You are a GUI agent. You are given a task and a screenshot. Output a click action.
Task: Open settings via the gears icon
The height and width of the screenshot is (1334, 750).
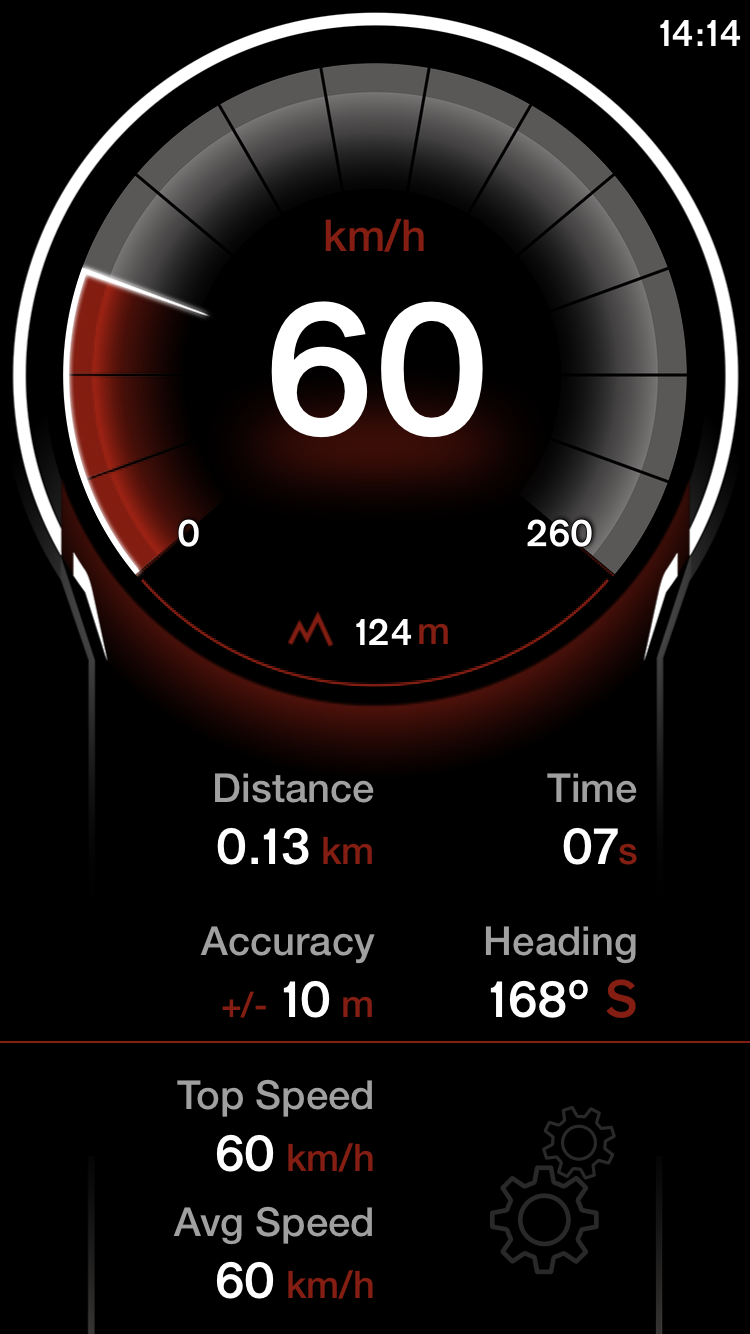(x=551, y=1193)
